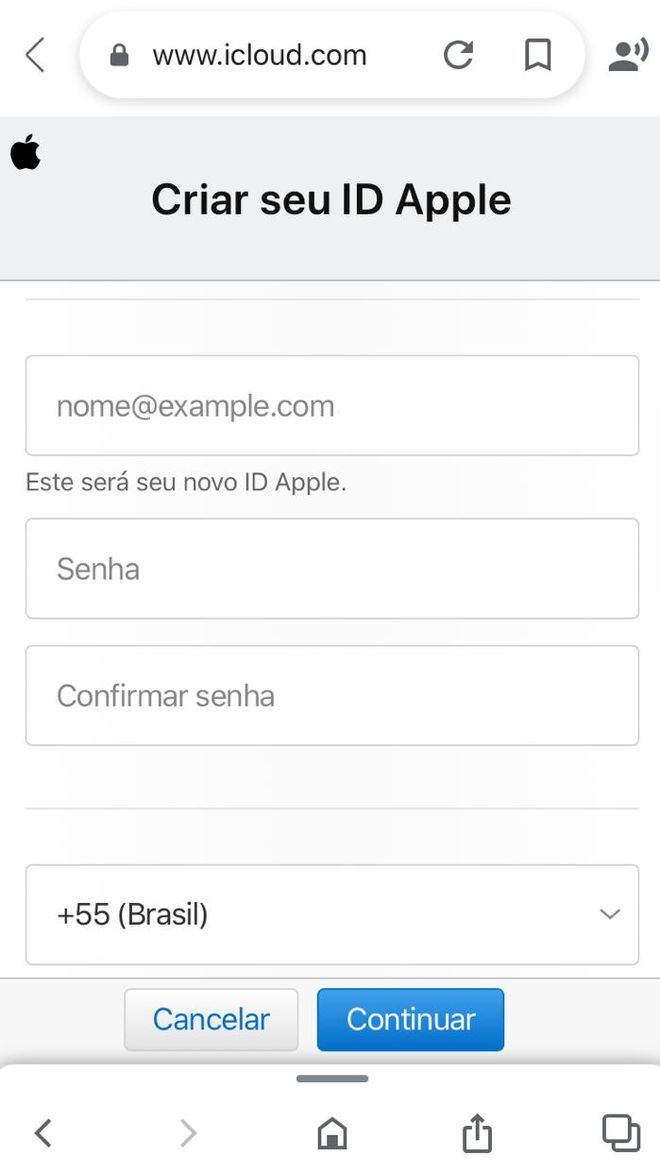Share this page
This screenshot has width=660, height=1173.
coord(477,1132)
